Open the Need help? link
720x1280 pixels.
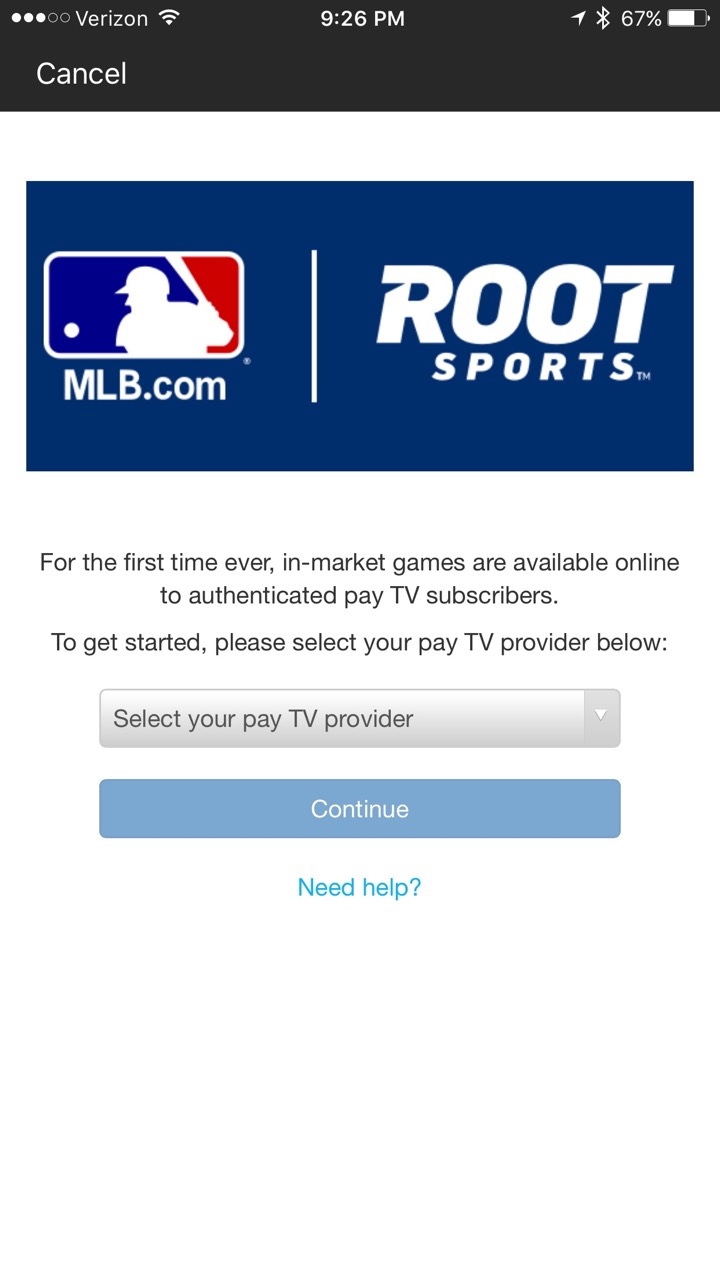[359, 887]
